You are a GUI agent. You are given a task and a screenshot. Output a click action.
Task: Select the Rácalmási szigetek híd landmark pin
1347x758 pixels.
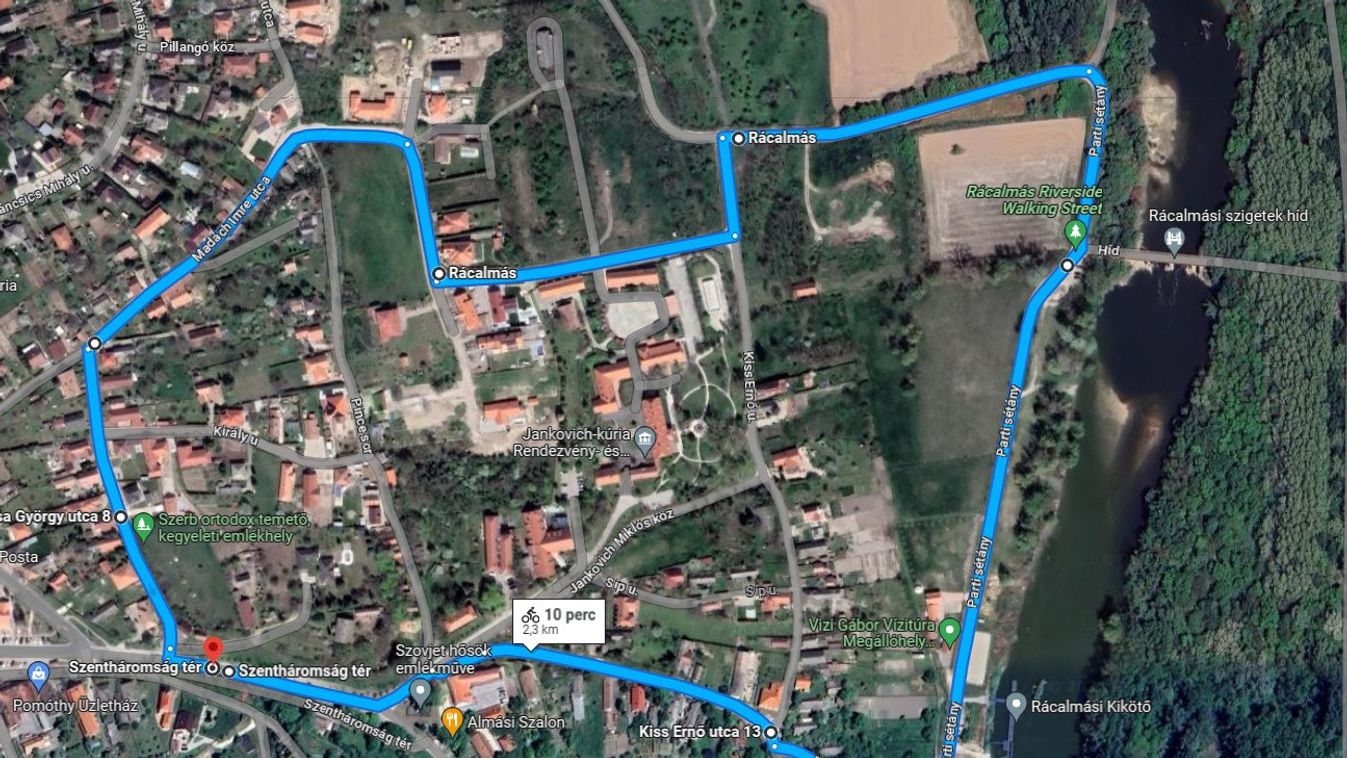click(x=1175, y=239)
